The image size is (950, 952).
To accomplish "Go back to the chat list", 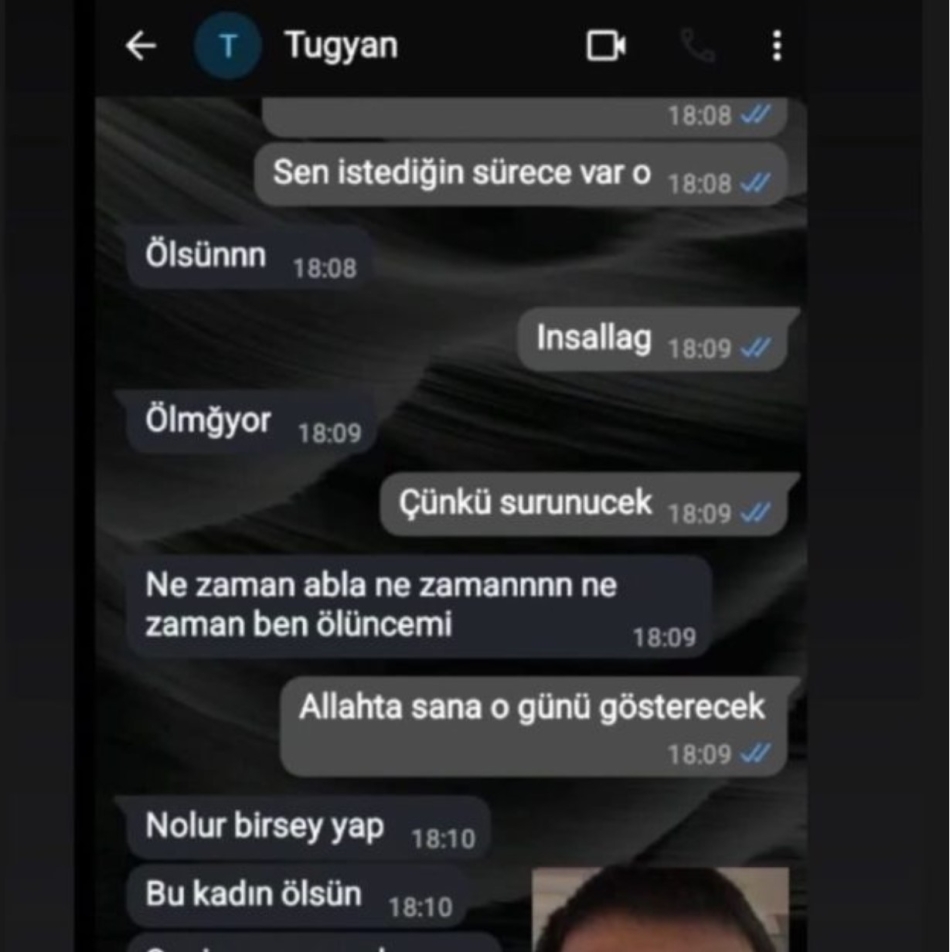I will [x=141, y=46].
